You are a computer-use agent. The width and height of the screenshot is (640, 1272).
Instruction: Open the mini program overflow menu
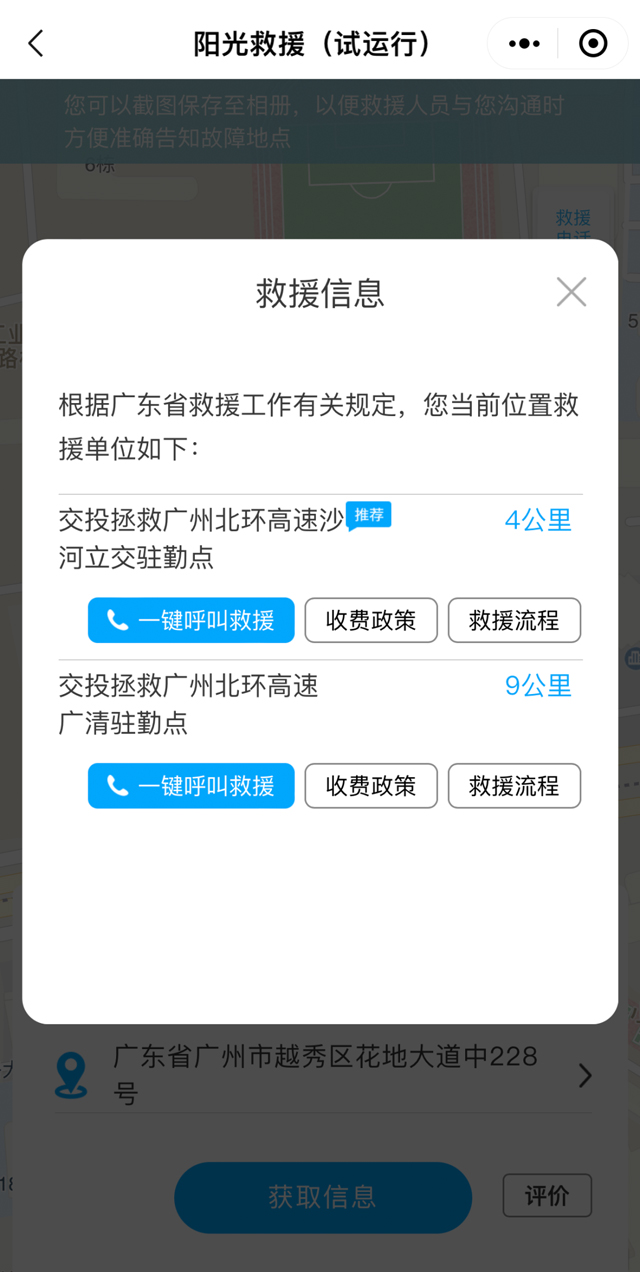[524, 44]
